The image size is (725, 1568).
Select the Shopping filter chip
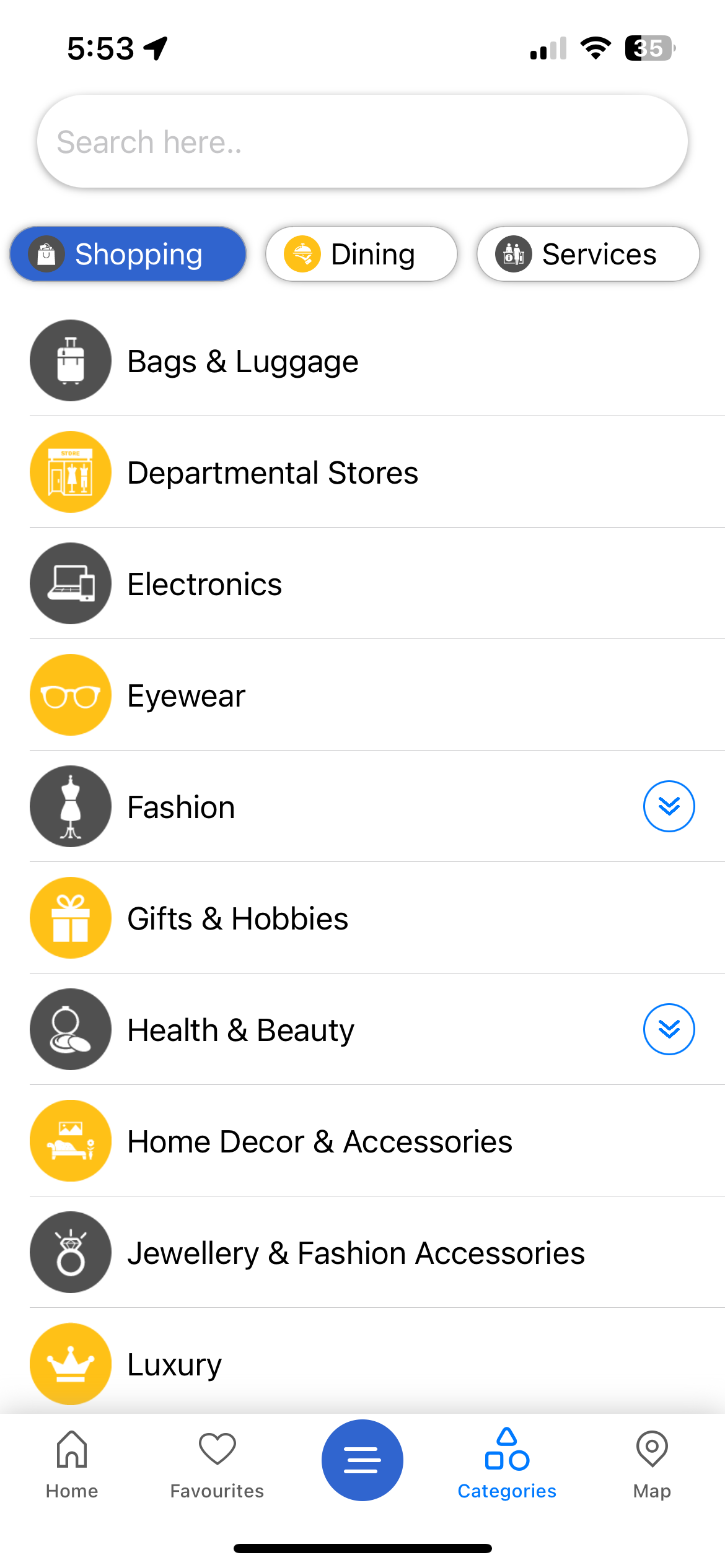pyautogui.click(x=128, y=254)
